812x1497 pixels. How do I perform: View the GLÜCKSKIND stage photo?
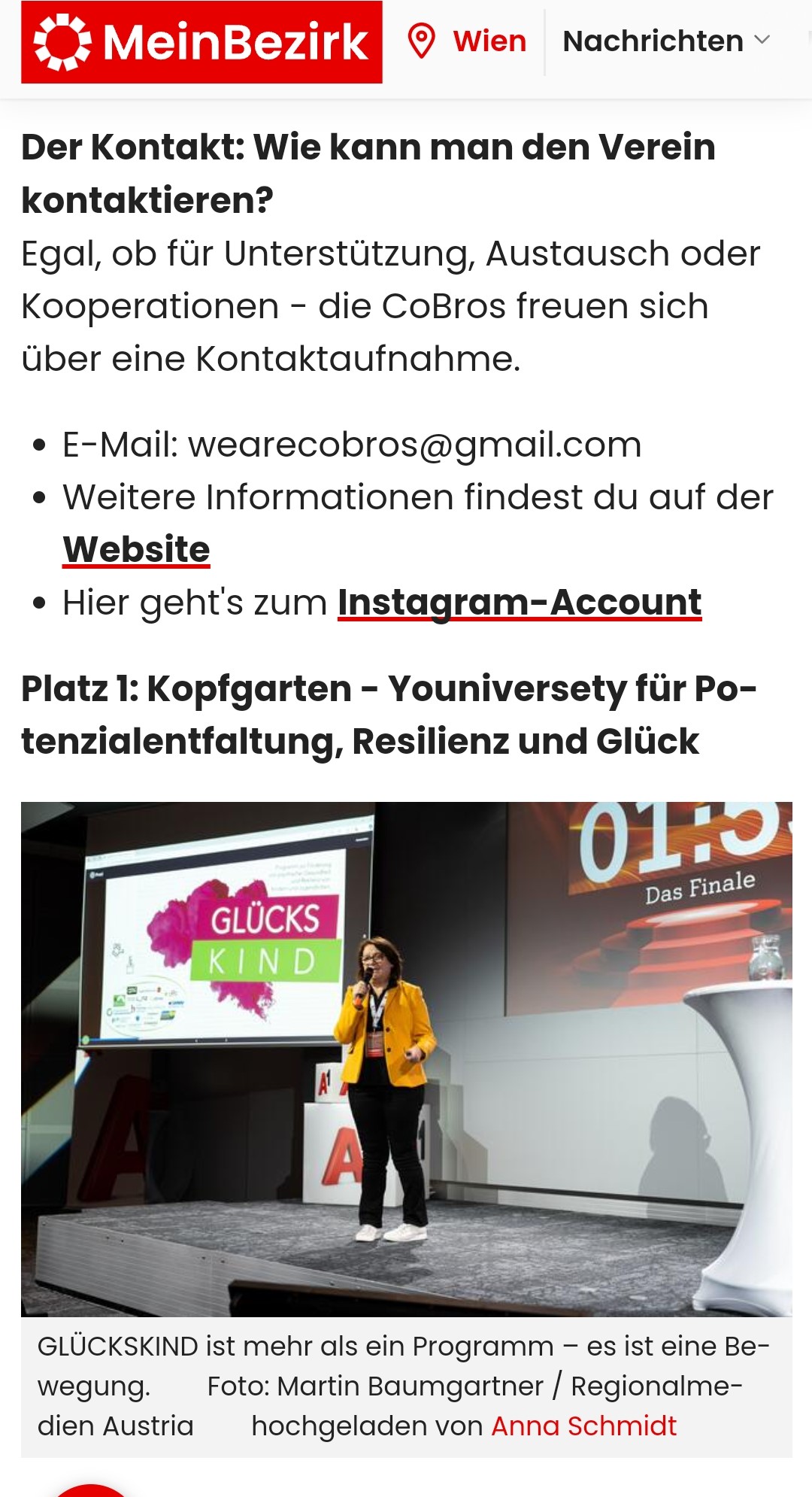click(407, 1059)
